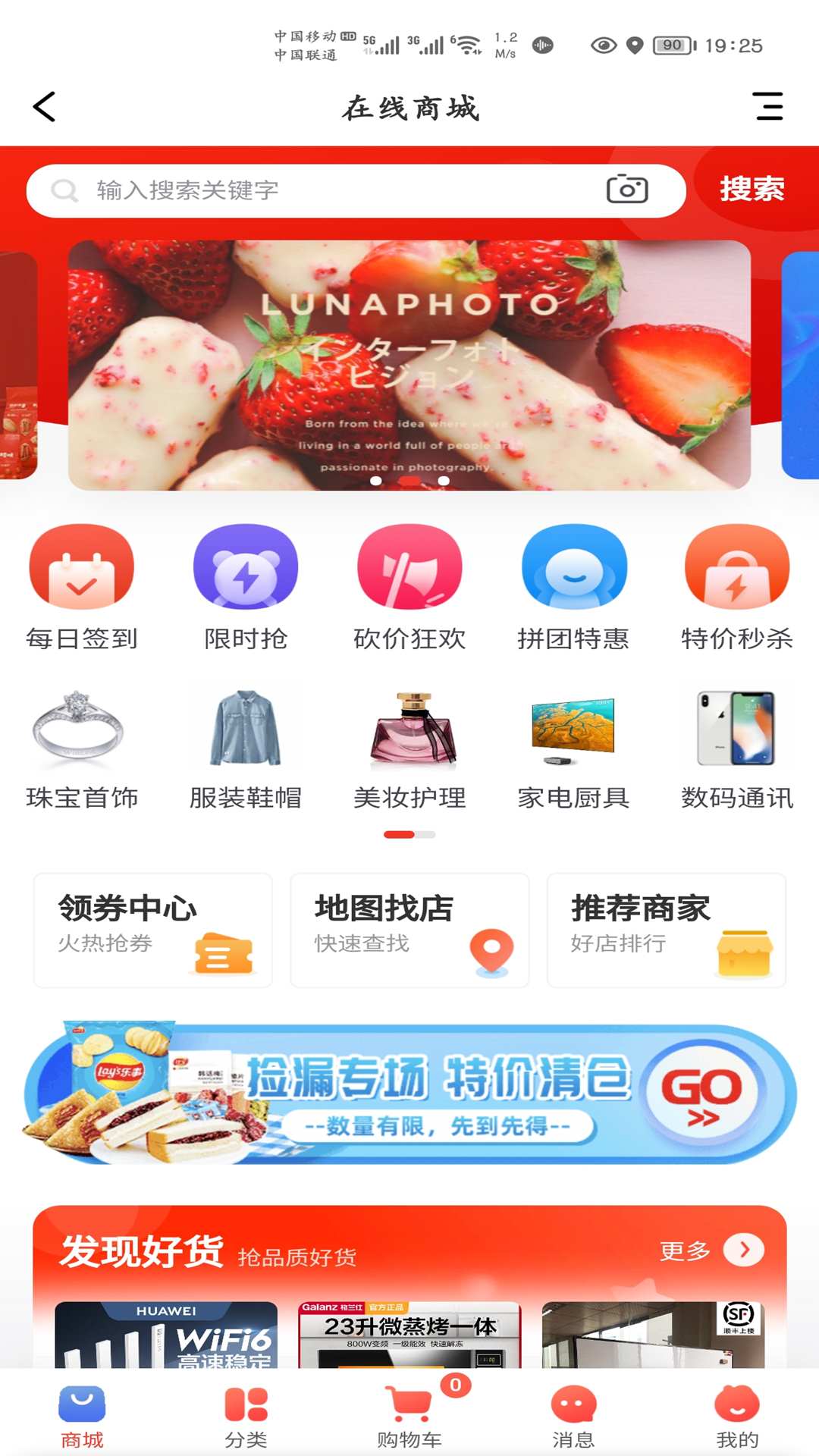Open the LUNAPHOTO strawberry banner
Viewport: 819px width, 1456px height.
click(x=409, y=365)
